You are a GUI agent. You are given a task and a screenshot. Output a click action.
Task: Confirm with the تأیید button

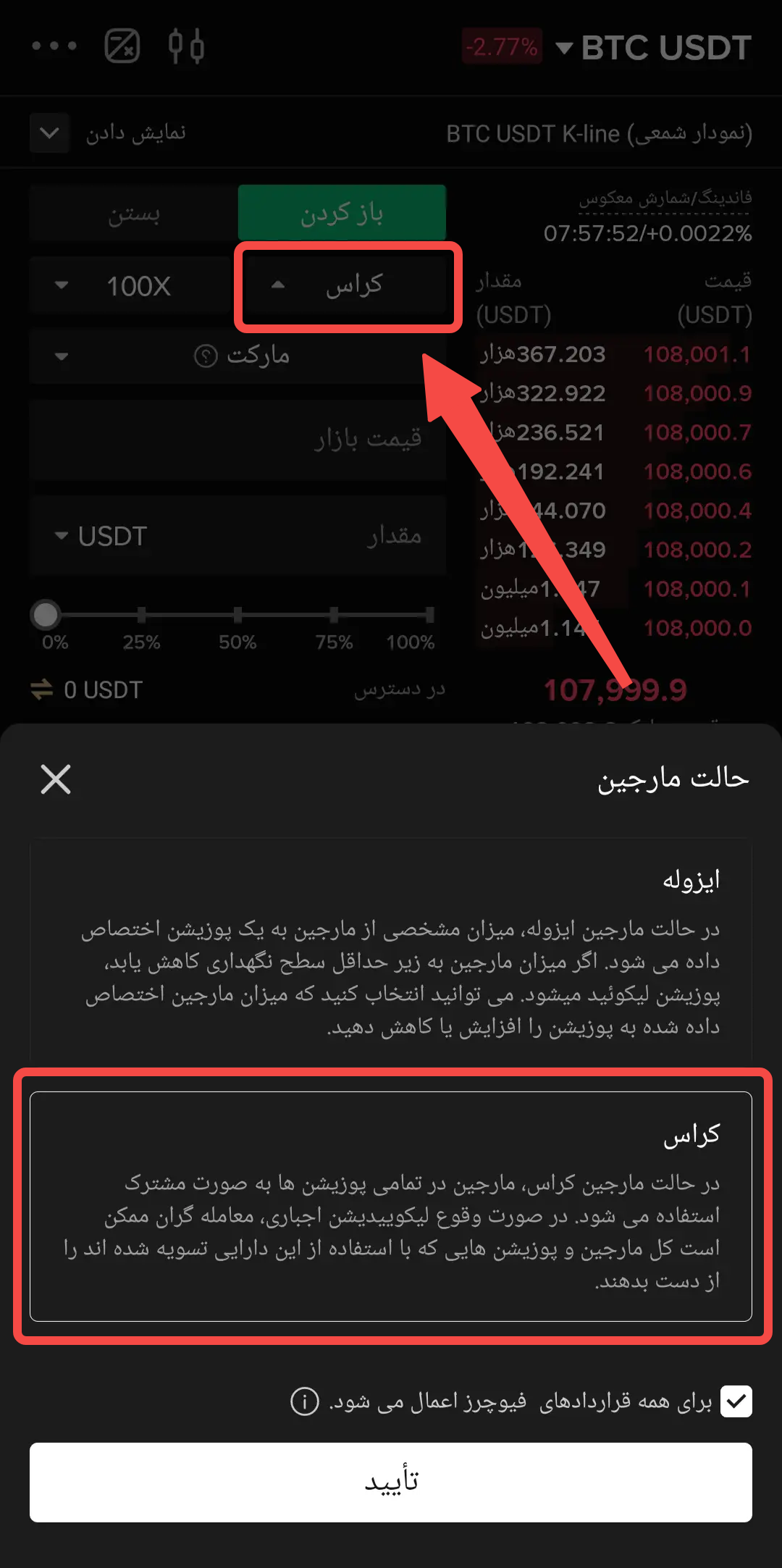(x=391, y=1483)
